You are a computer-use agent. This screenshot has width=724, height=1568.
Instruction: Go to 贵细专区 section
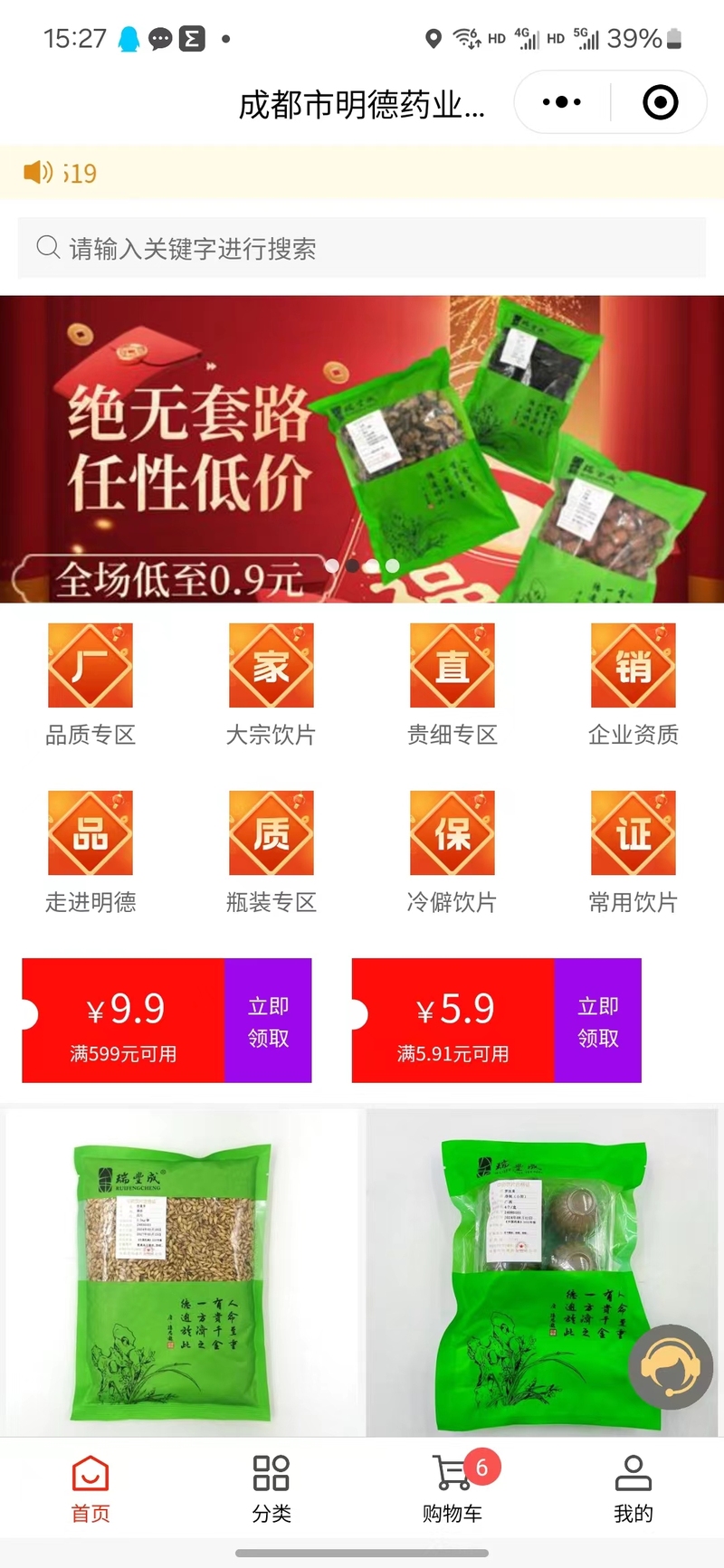(452, 684)
